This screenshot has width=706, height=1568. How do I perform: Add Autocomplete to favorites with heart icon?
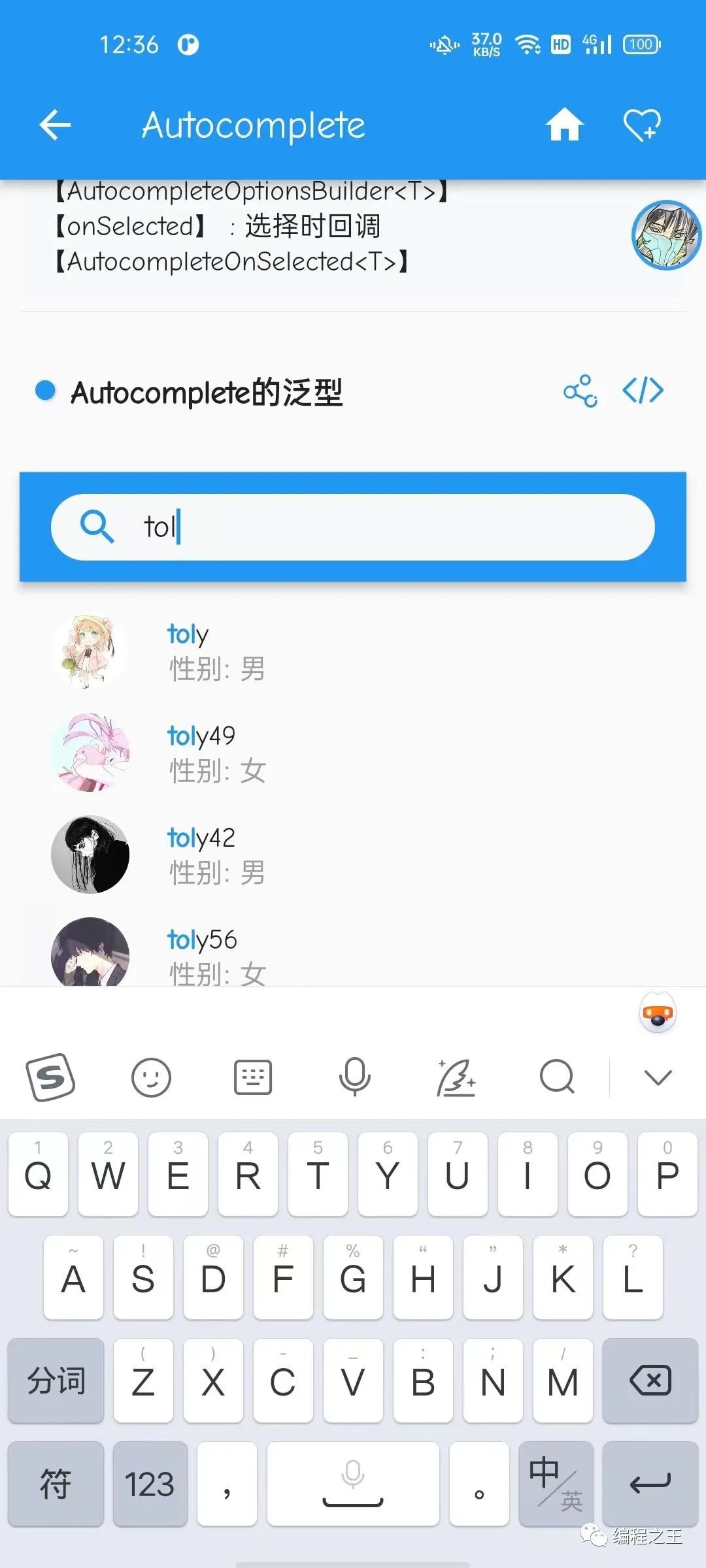click(641, 125)
